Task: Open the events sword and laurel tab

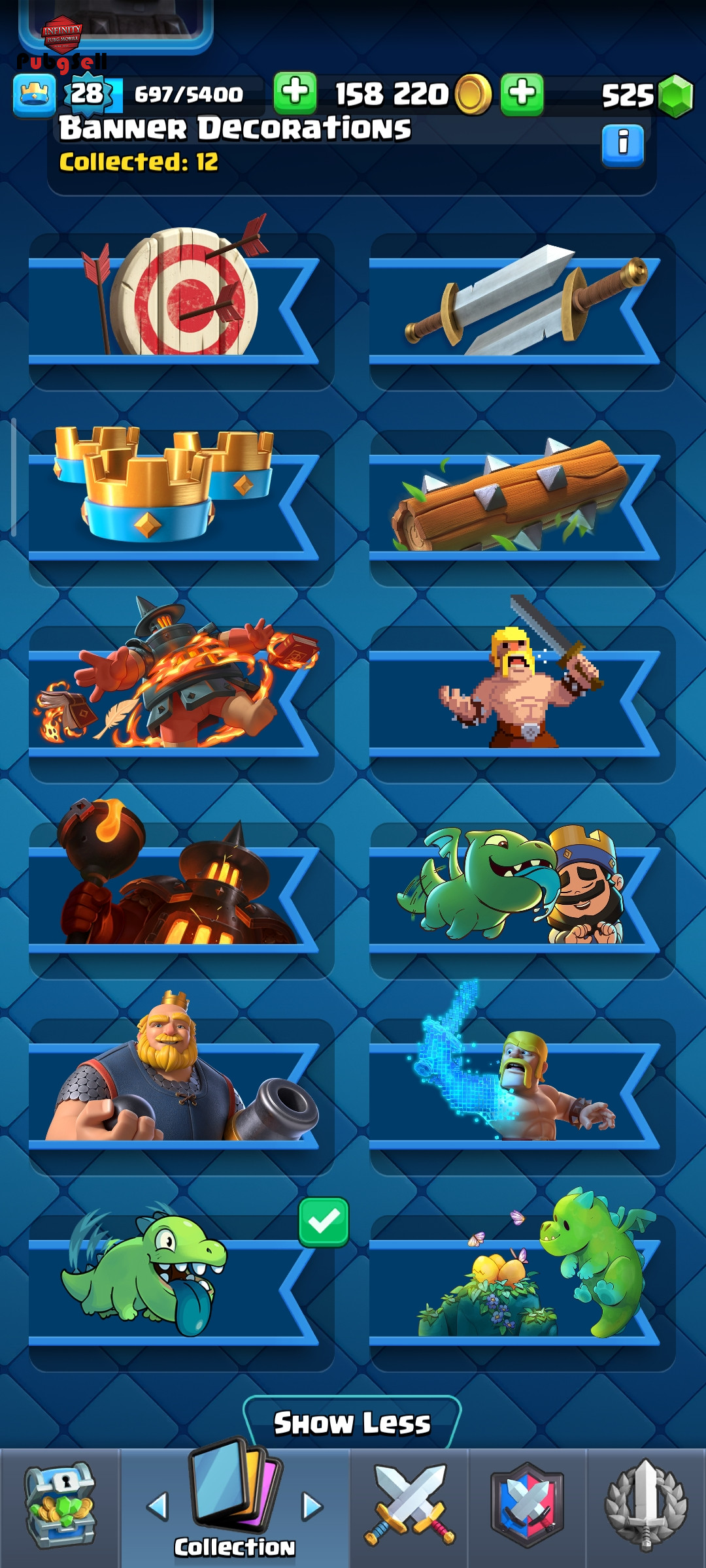Action: pos(646,1507)
